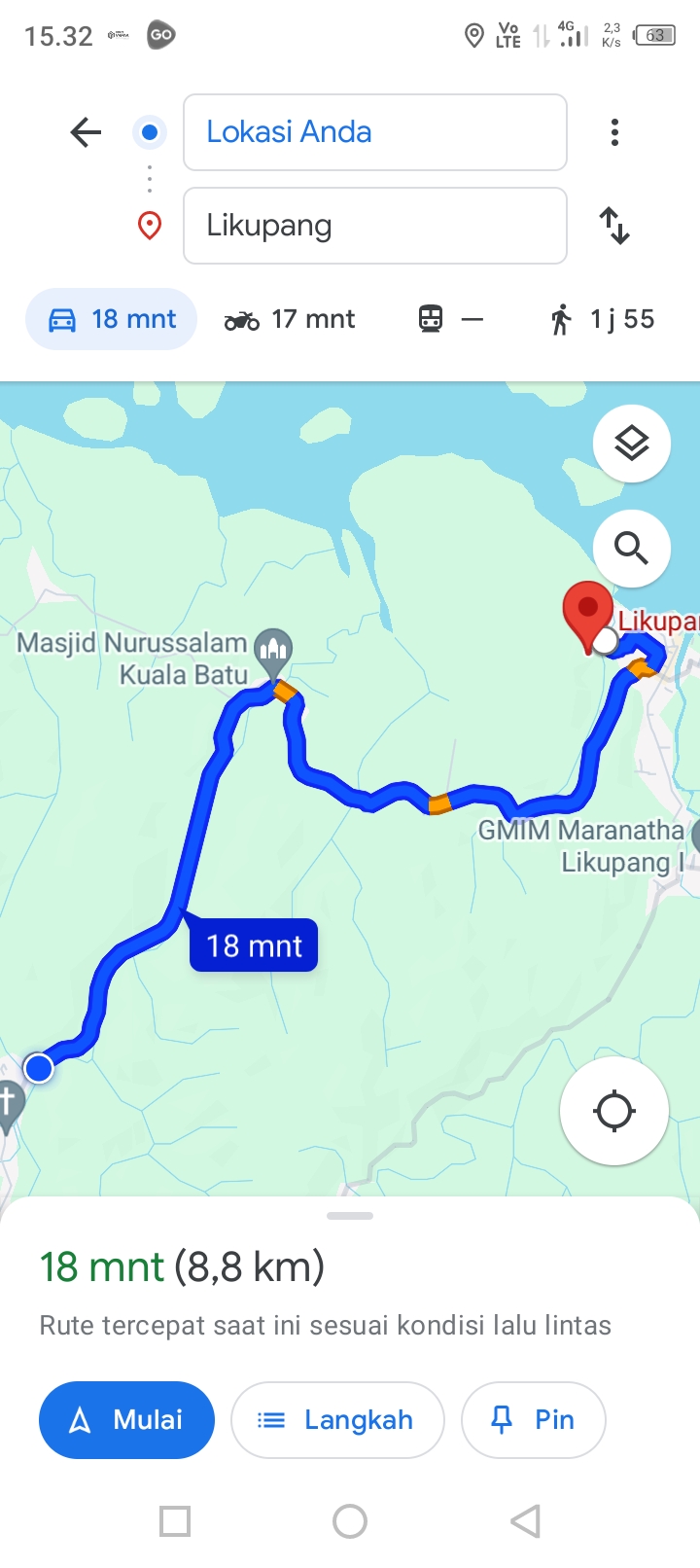
Task: Open the recent apps view
Action: [175, 1521]
